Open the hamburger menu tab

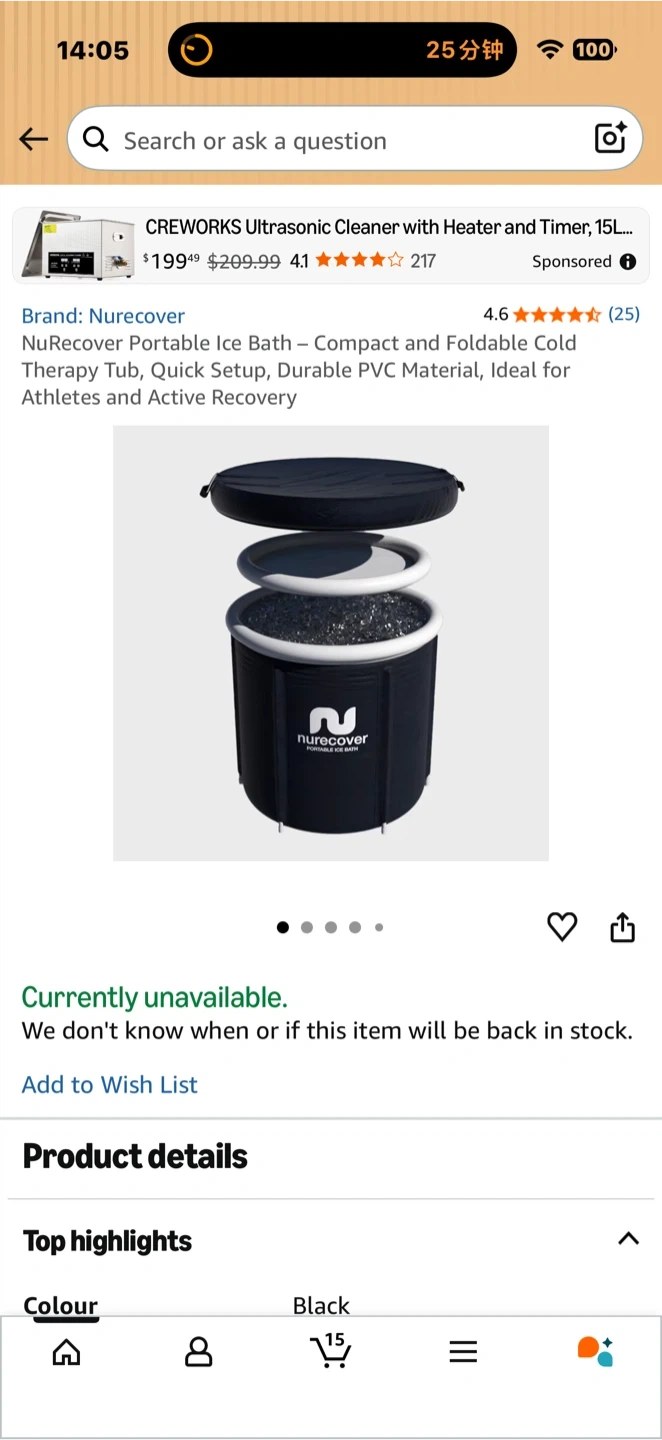tap(463, 1352)
